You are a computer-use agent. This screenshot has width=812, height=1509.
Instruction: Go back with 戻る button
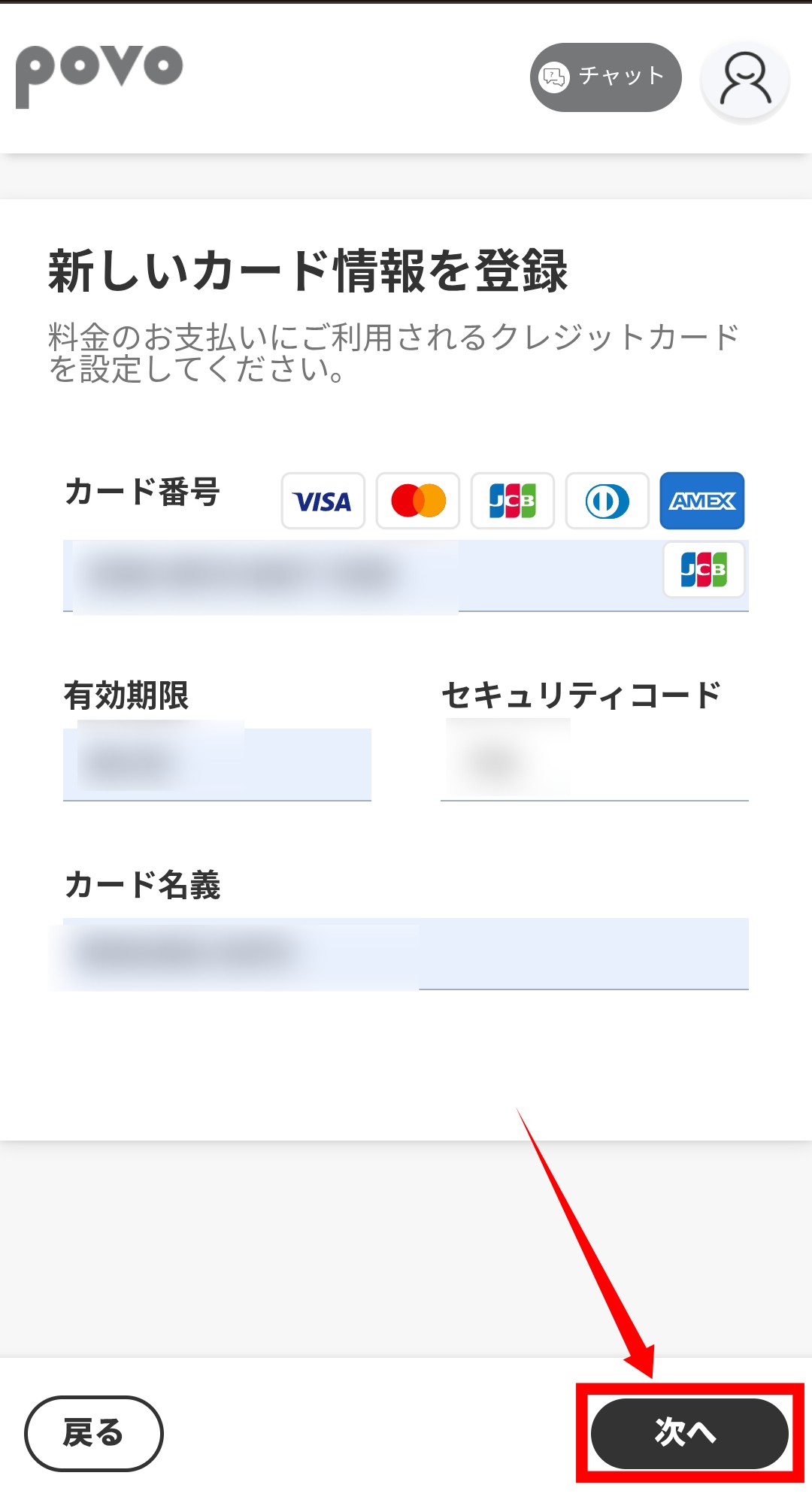tap(94, 1433)
